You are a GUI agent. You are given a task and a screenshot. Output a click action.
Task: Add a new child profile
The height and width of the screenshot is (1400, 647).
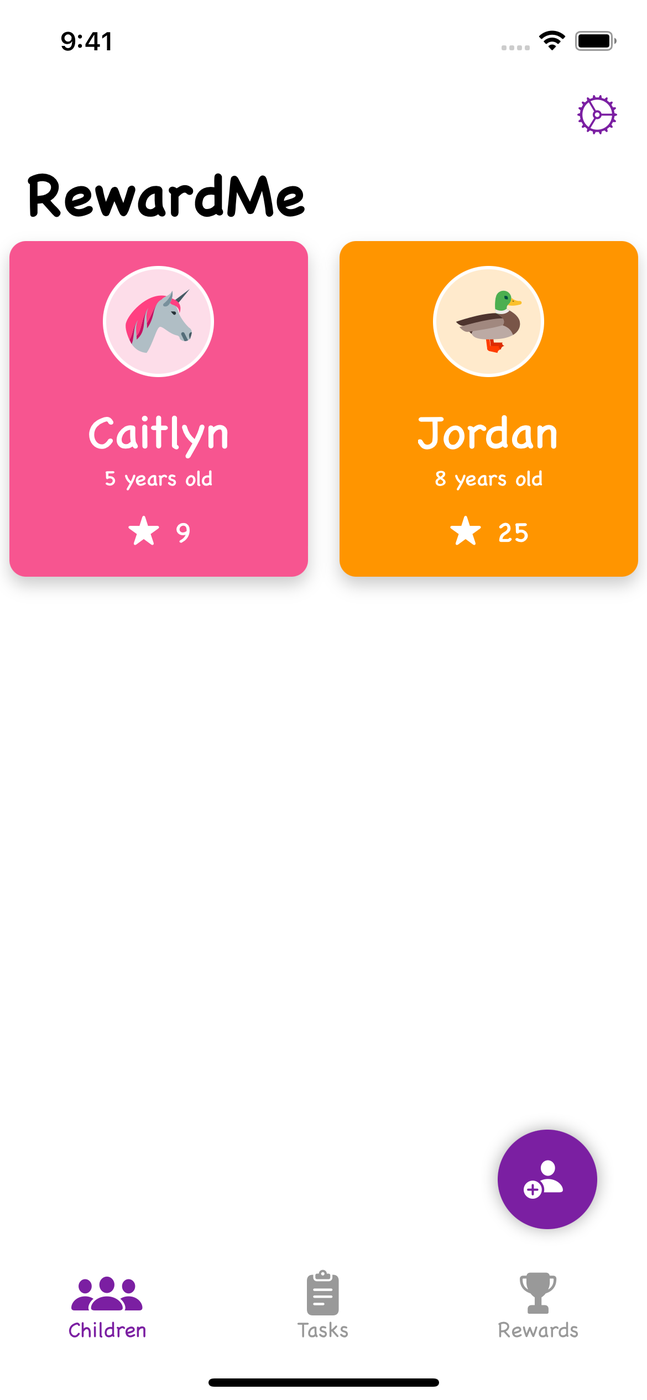point(547,1179)
